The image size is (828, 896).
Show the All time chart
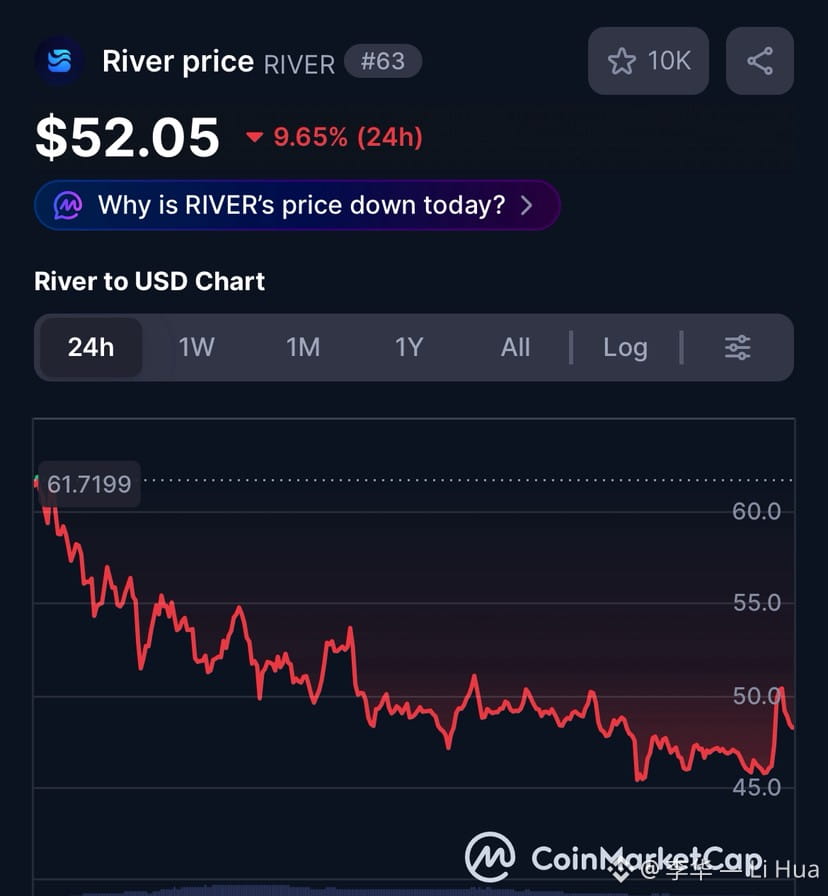pos(515,347)
